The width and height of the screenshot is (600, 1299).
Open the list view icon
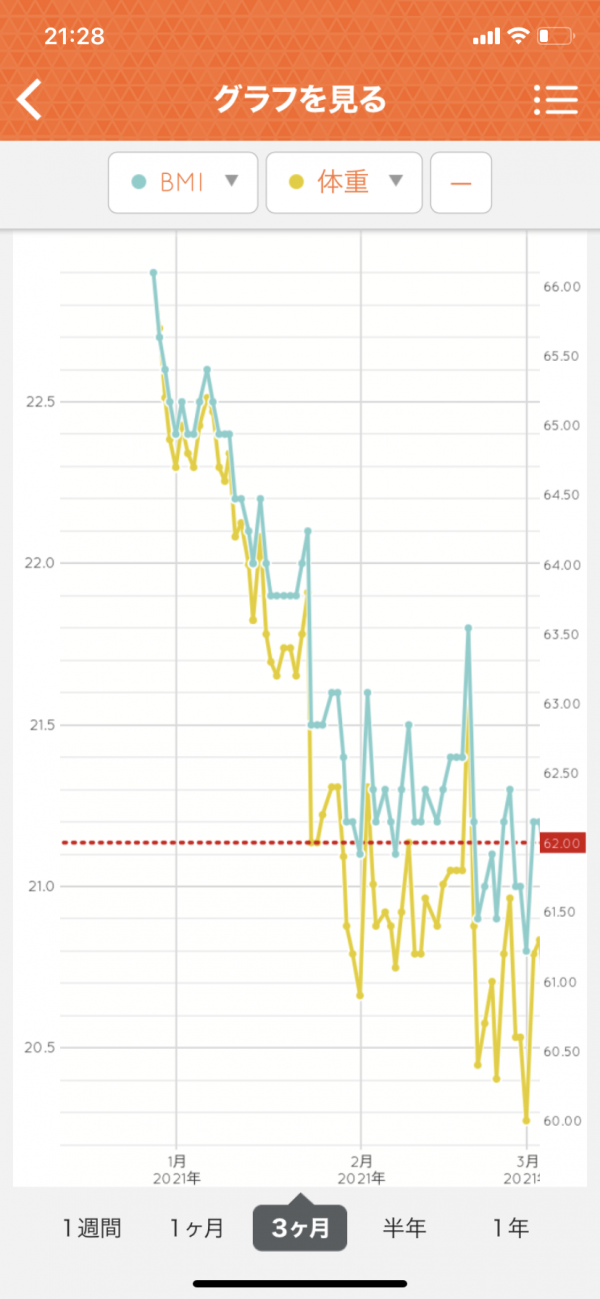(556, 100)
